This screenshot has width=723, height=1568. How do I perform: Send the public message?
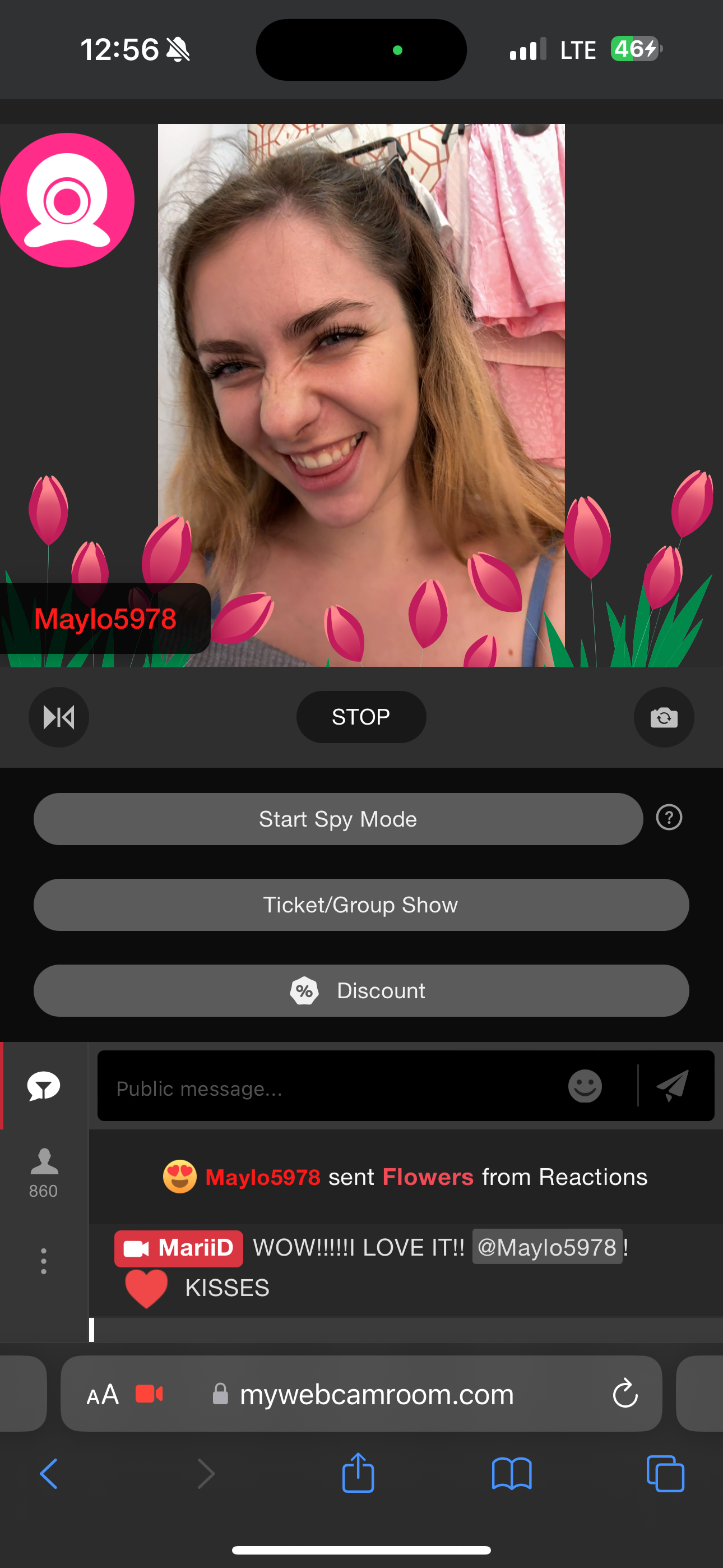point(673,1086)
